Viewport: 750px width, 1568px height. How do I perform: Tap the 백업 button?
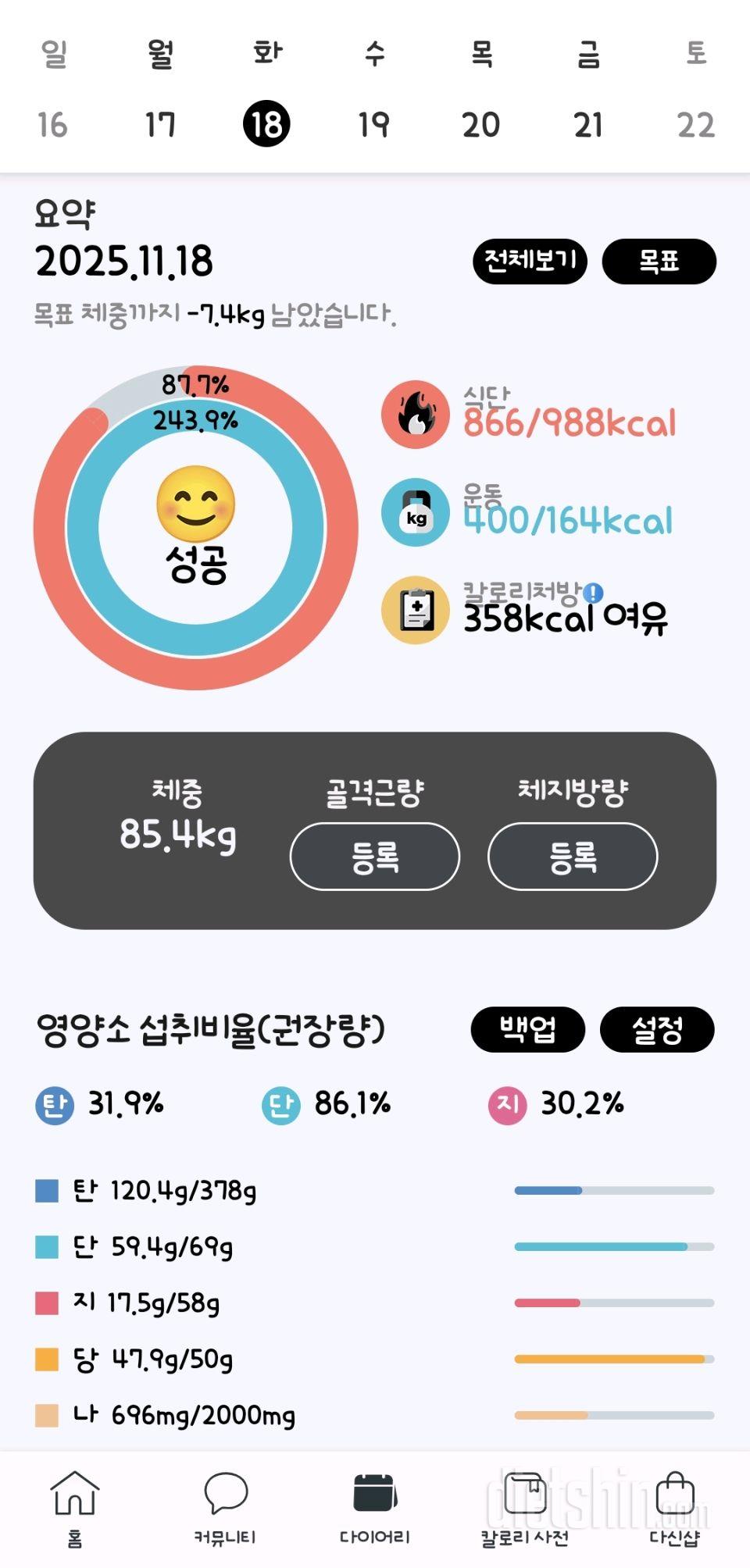pyautogui.click(x=527, y=1029)
